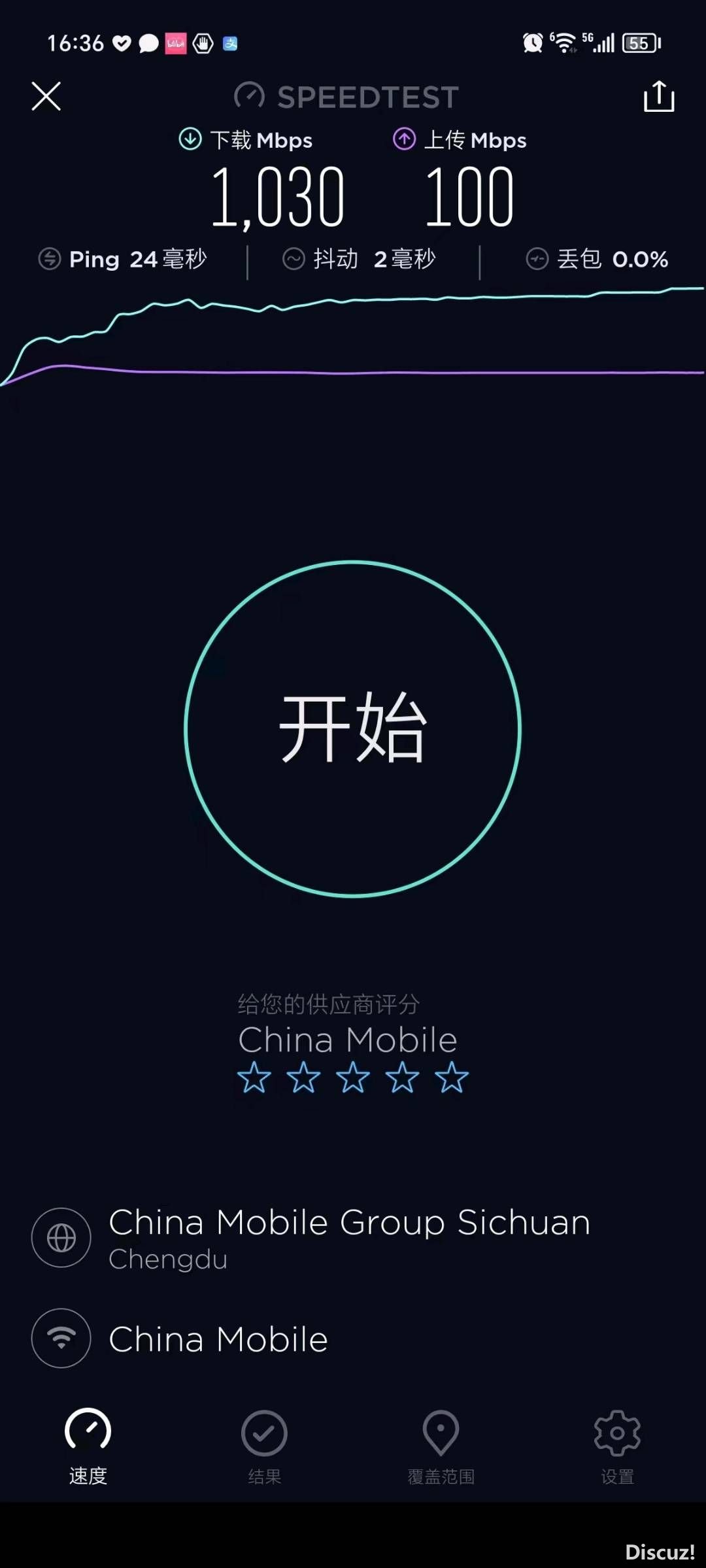Switch to the 结果 tab
706x1568 pixels.
(264, 1446)
